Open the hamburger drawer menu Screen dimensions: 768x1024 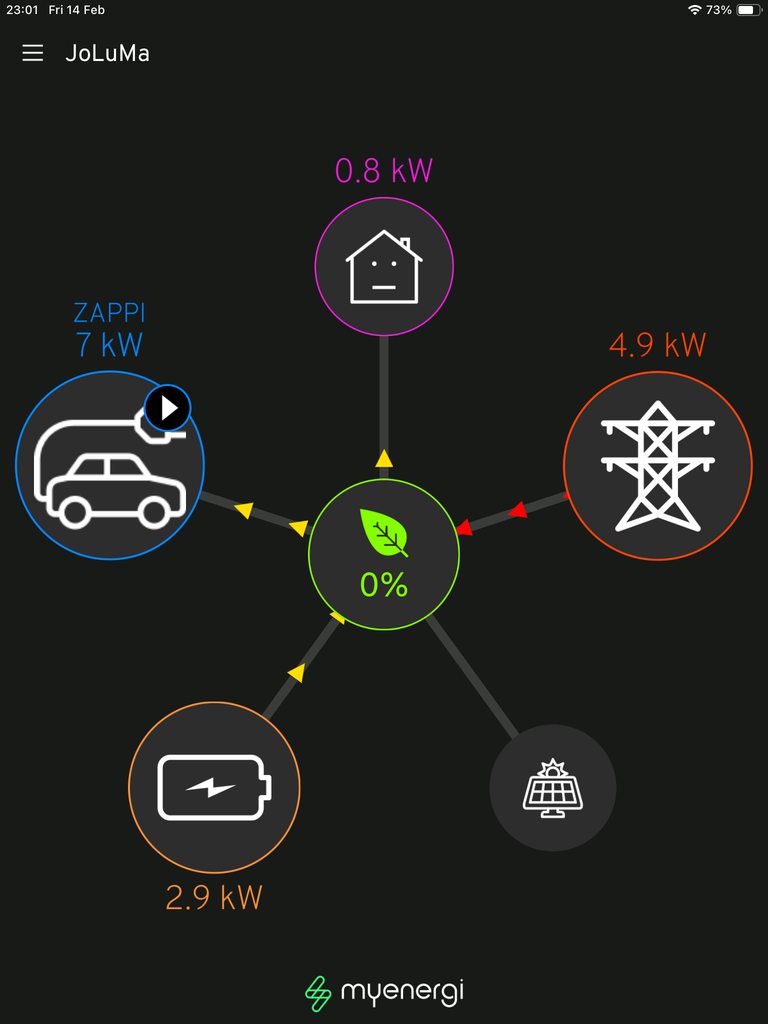click(33, 53)
